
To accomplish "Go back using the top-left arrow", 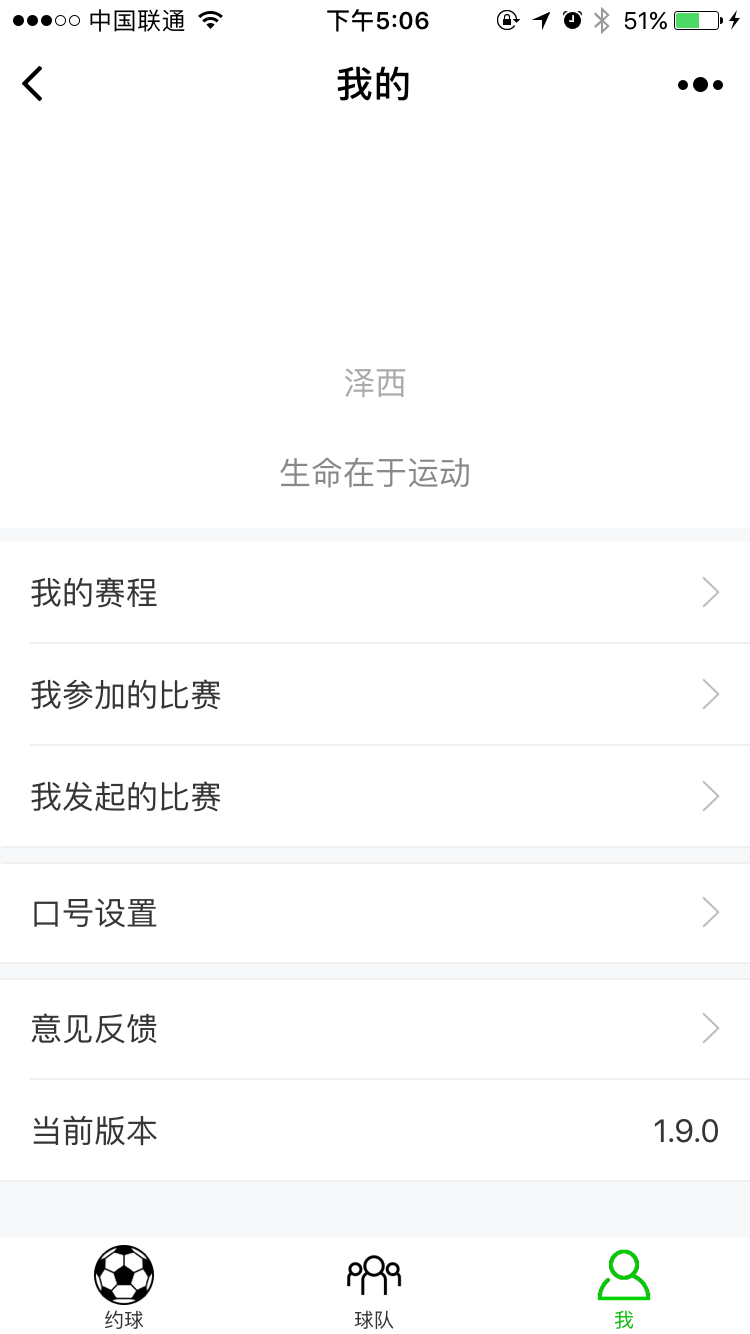I will tap(33, 84).
